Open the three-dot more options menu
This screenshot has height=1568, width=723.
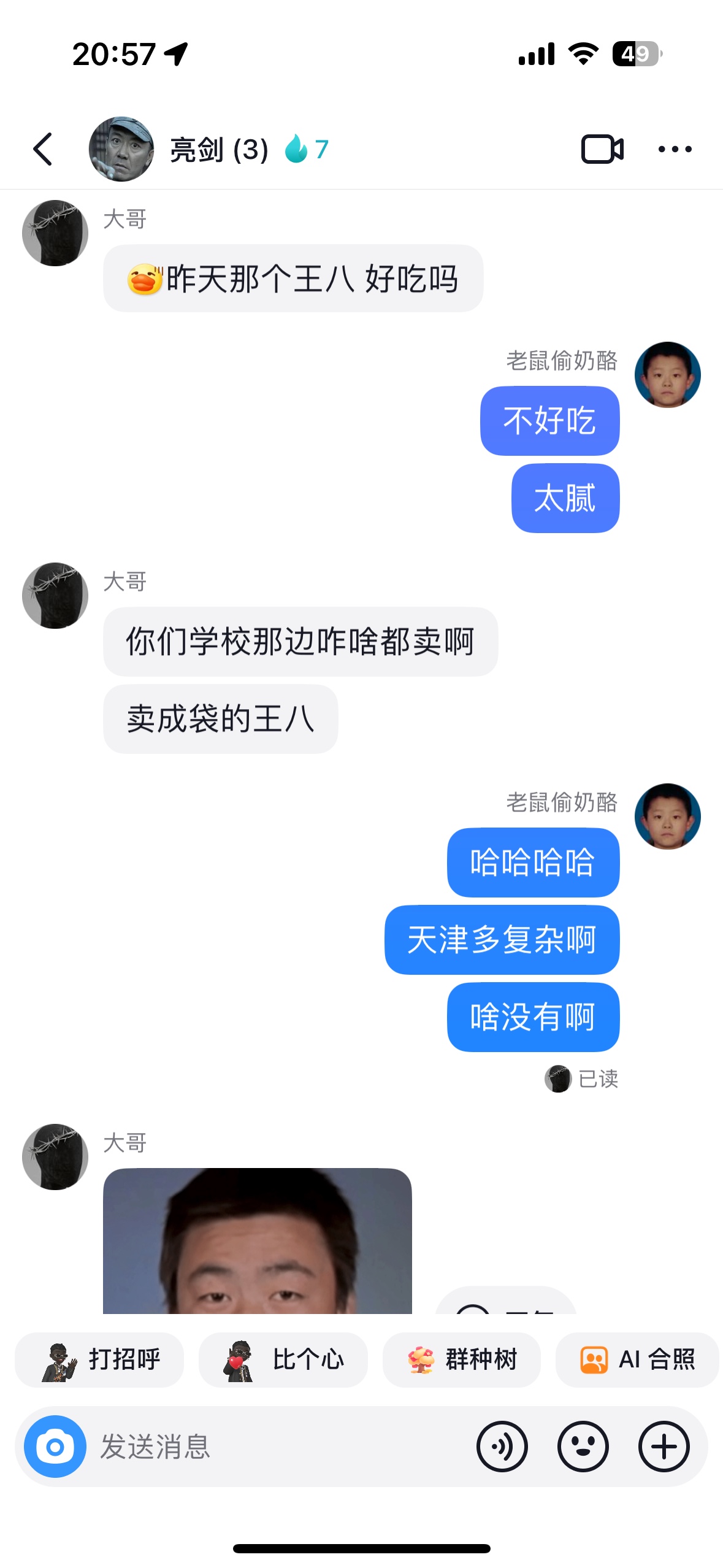(x=675, y=149)
